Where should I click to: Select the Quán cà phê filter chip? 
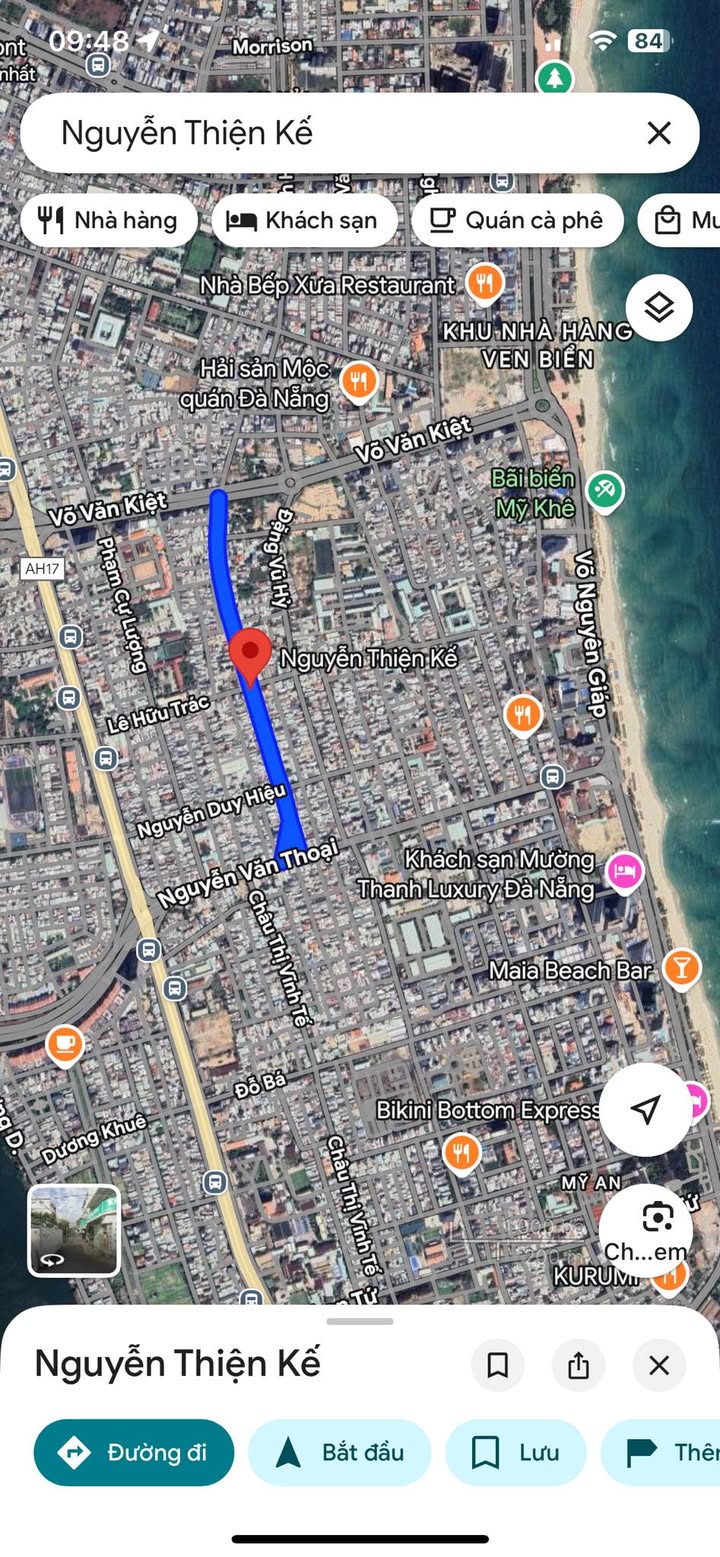(x=518, y=220)
